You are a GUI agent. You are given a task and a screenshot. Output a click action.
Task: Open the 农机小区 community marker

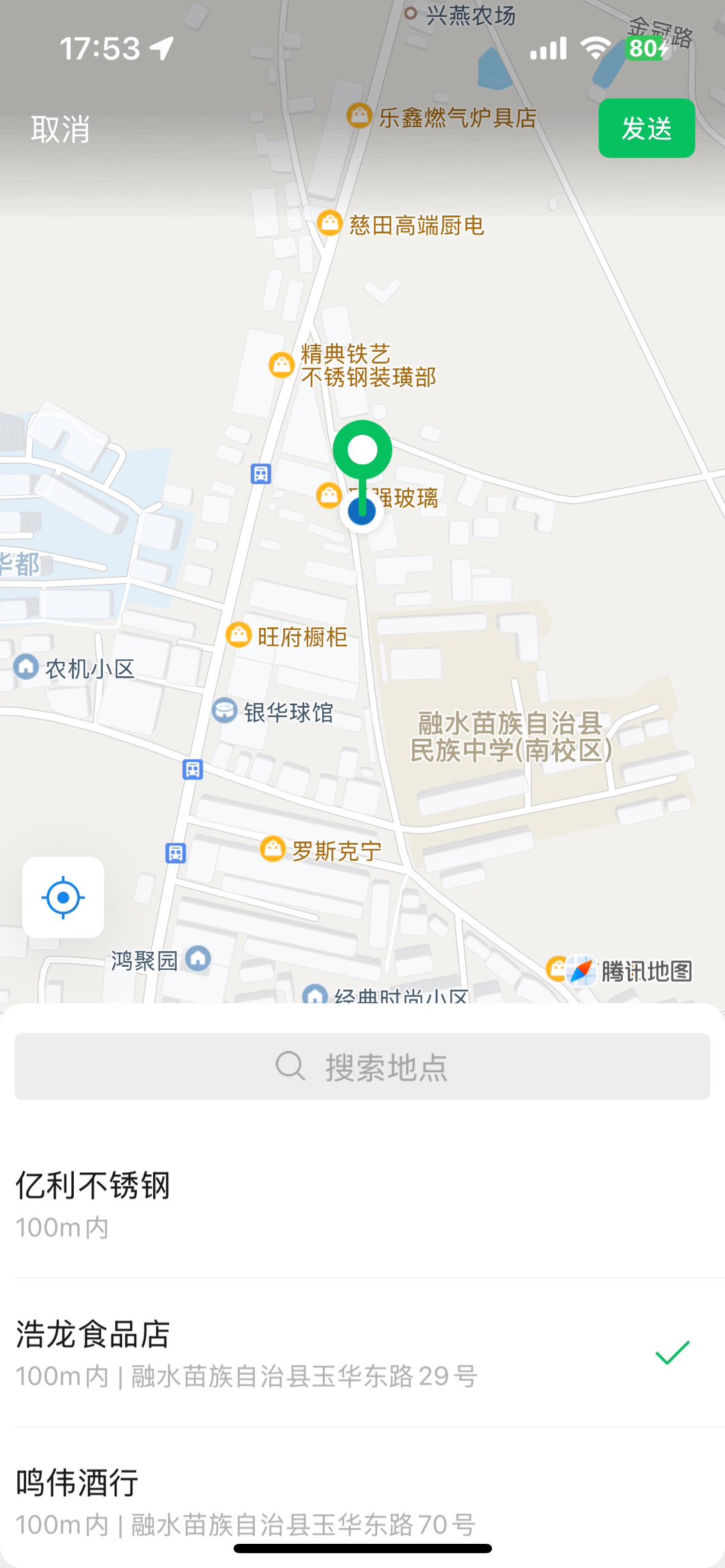(x=26, y=668)
